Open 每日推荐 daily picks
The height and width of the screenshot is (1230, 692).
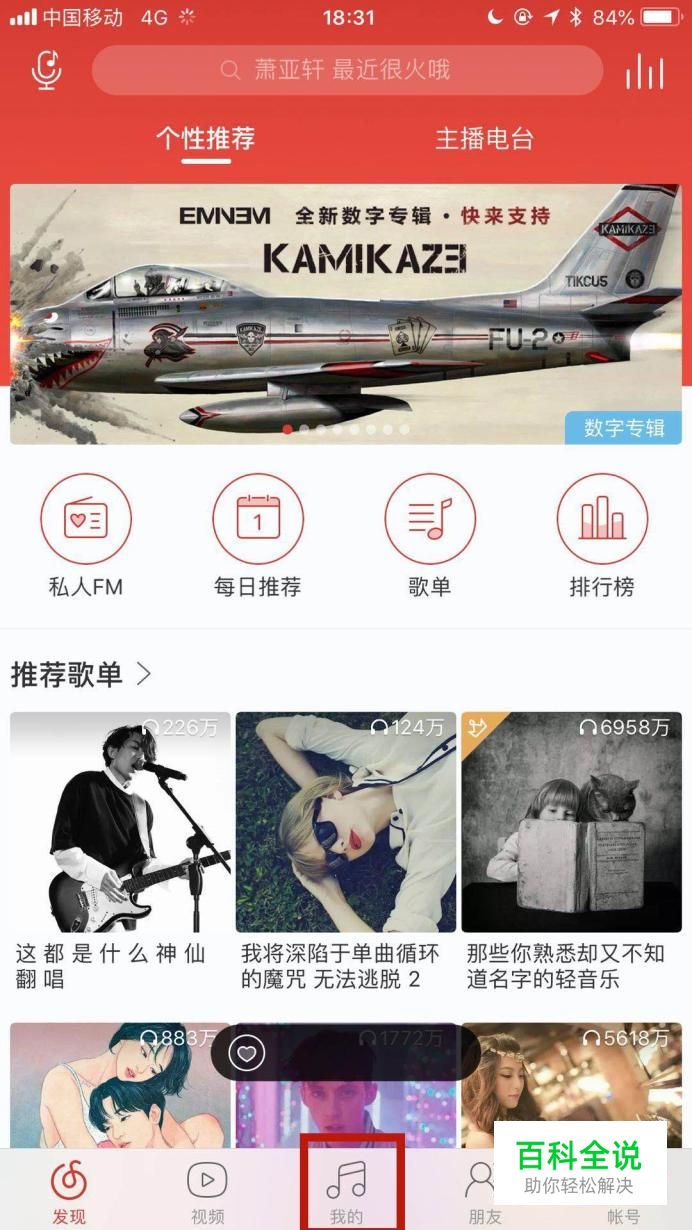pyautogui.click(x=258, y=519)
